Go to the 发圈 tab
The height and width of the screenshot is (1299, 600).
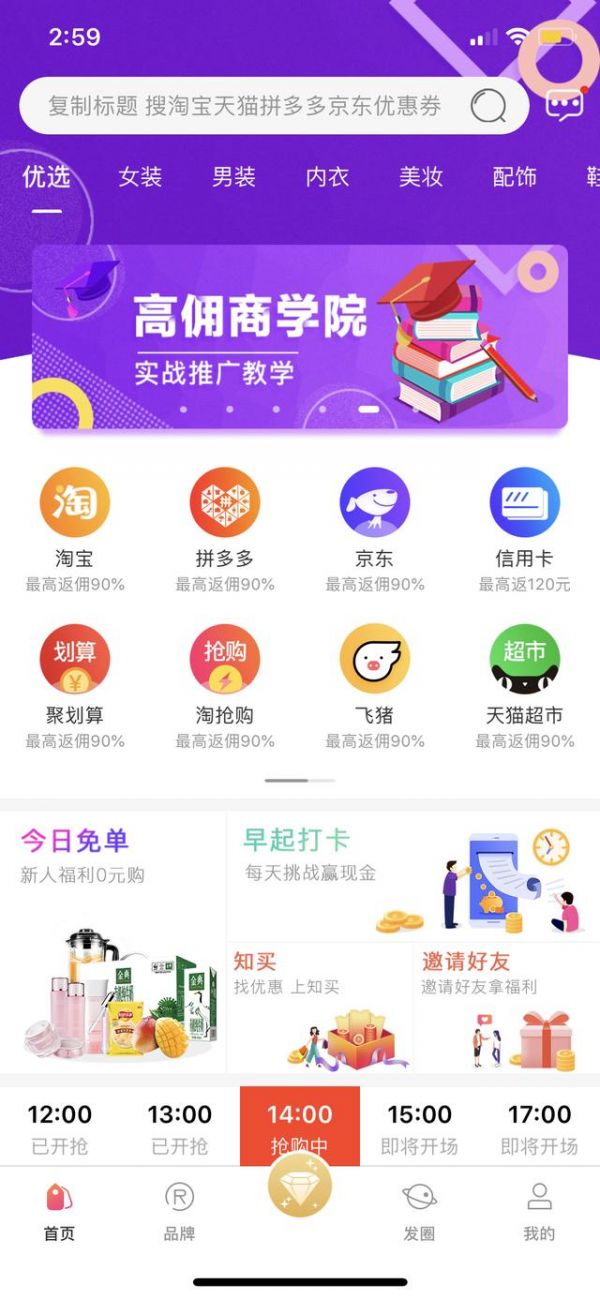[419, 1210]
